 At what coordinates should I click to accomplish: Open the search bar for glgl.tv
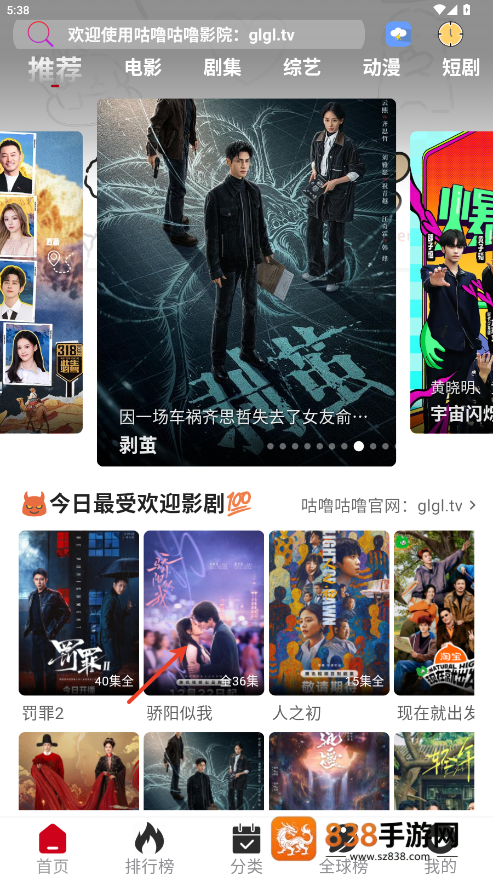coord(189,35)
